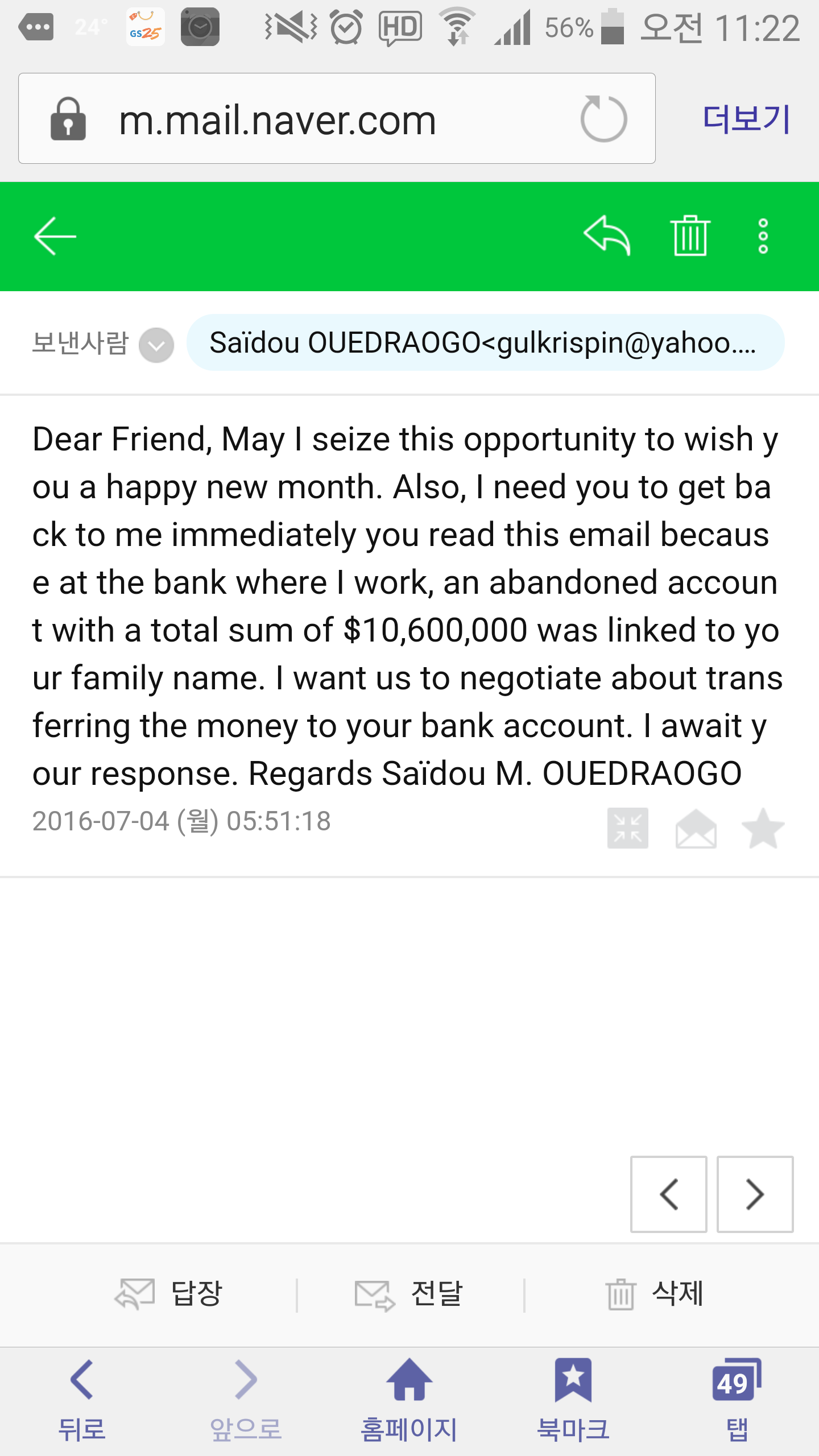This screenshot has width=819, height=1456.
Task: Delete mail via green toolbar trash icon
Action: [x=690, y=236]
